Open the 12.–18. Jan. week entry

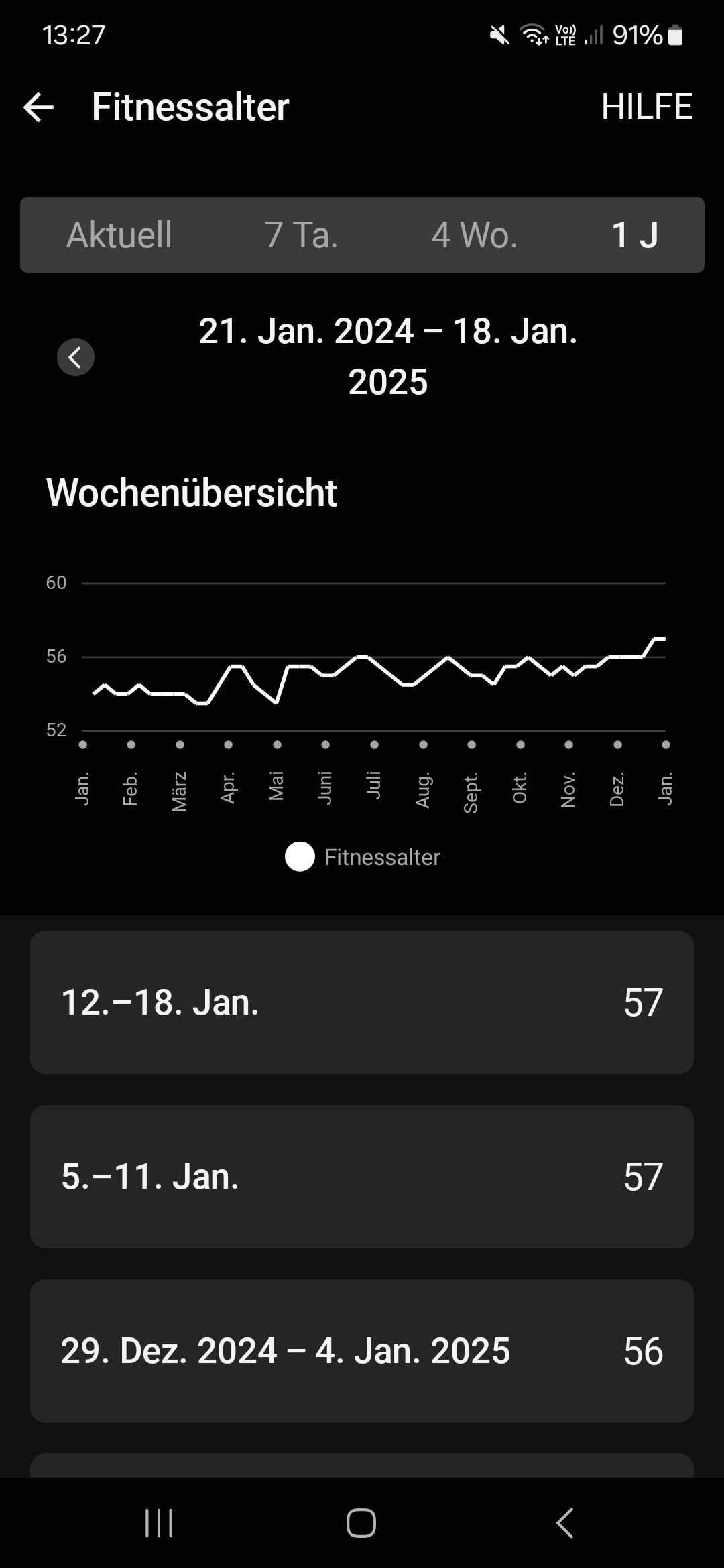362,1002
